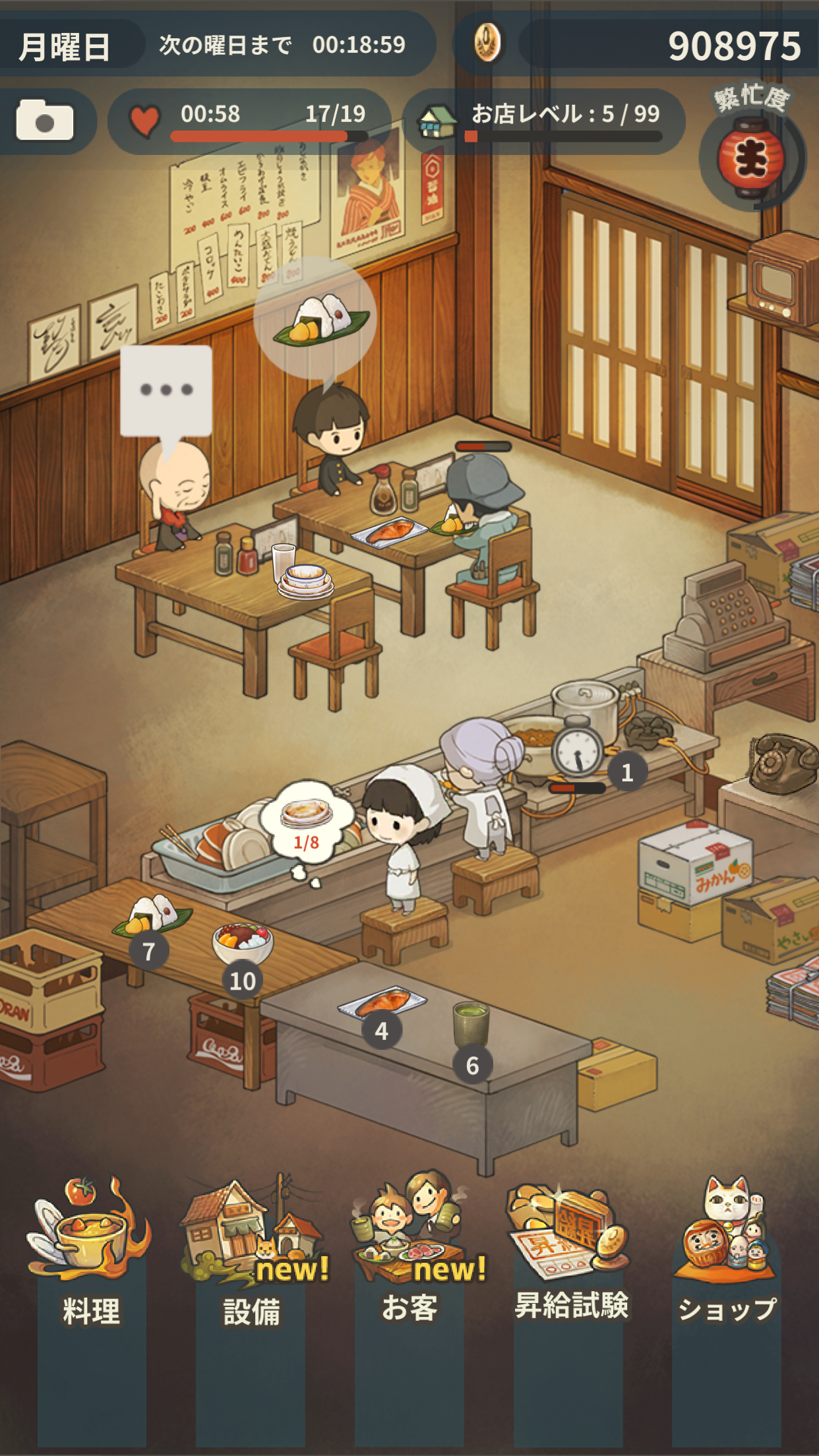Open the 昇給試験 promotion exam
Screen dimensions: 819x1456
point(570,1253)
